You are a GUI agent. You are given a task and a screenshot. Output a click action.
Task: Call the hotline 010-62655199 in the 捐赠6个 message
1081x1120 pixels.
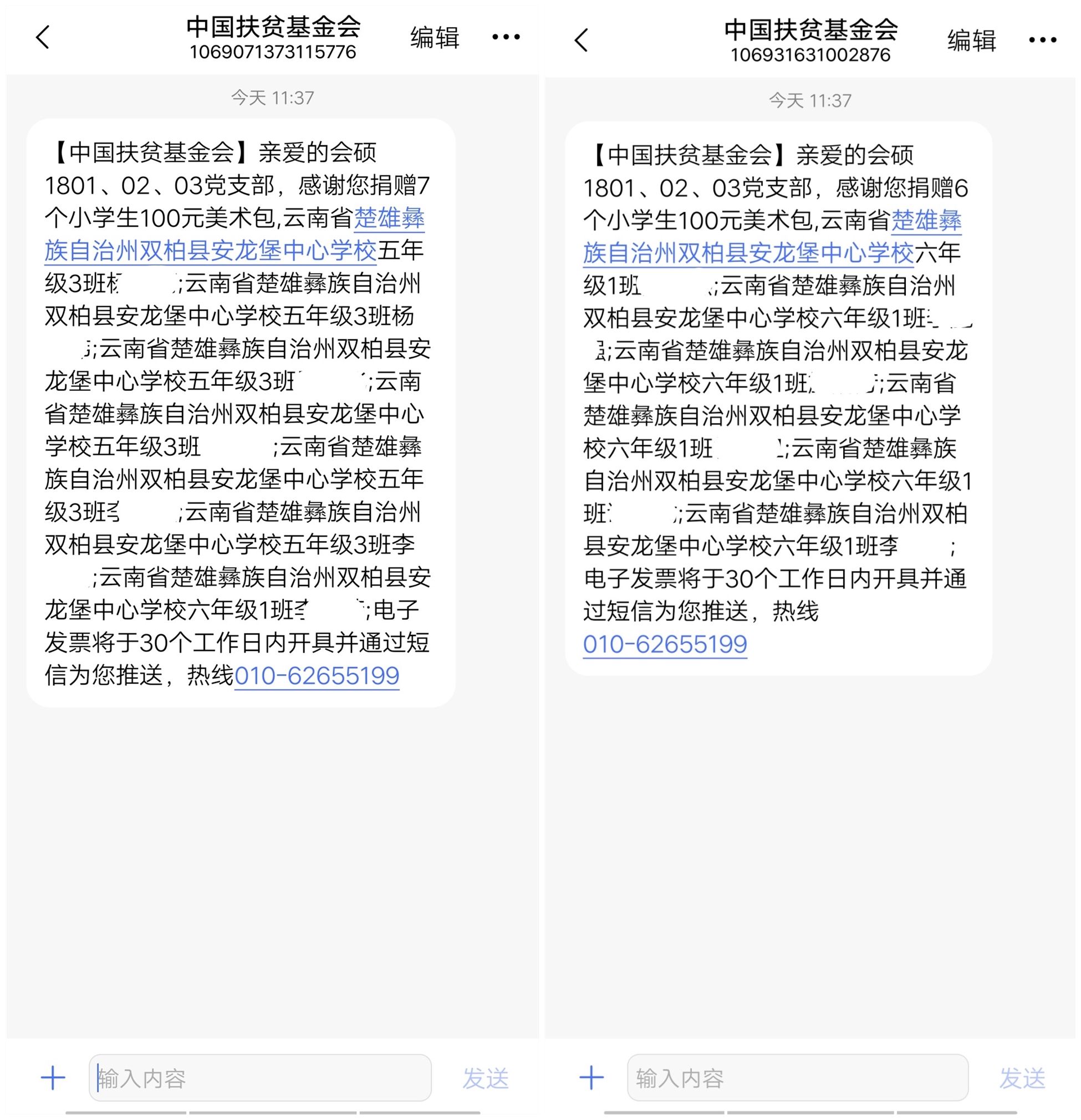(x=665, y=644)
